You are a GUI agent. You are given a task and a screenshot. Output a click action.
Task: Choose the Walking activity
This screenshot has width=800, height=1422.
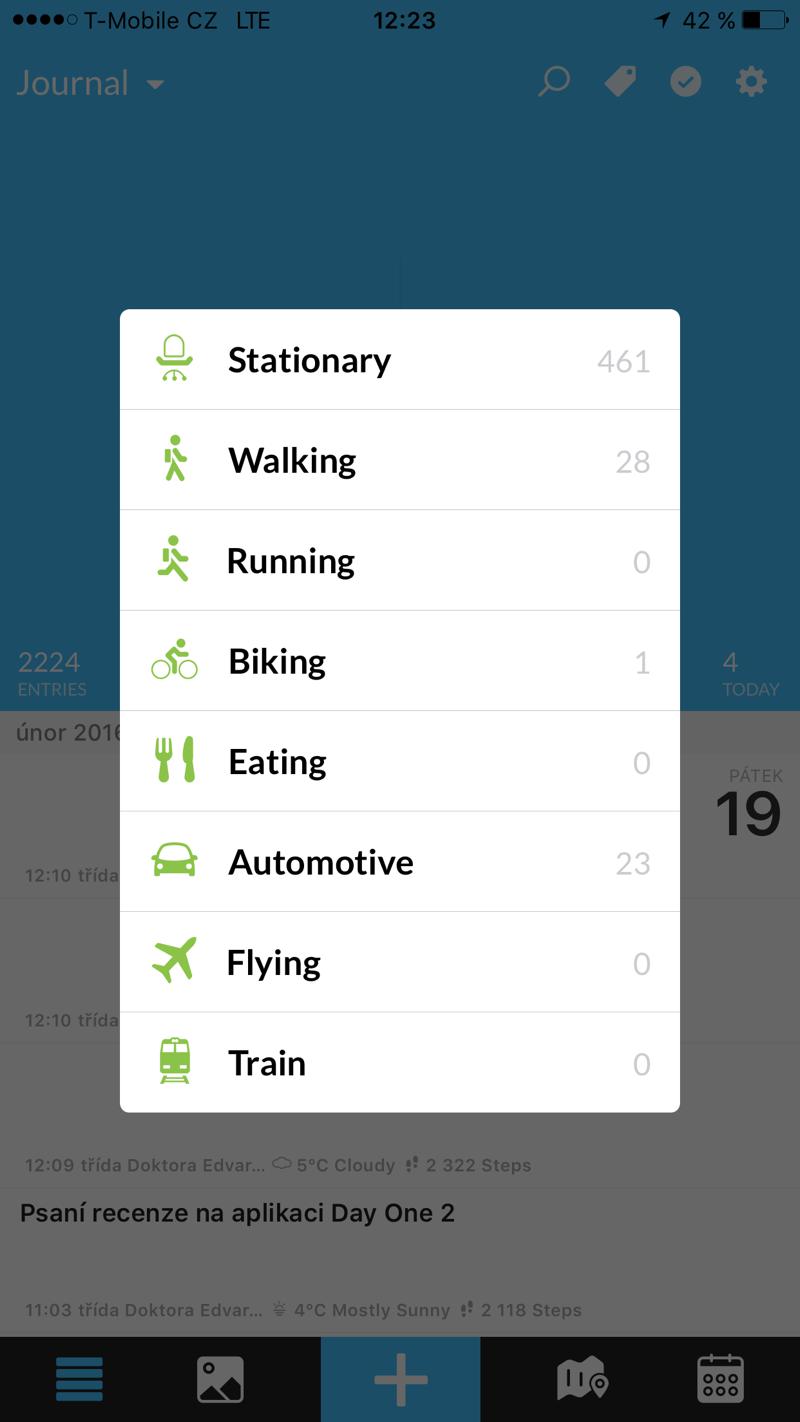400,461
